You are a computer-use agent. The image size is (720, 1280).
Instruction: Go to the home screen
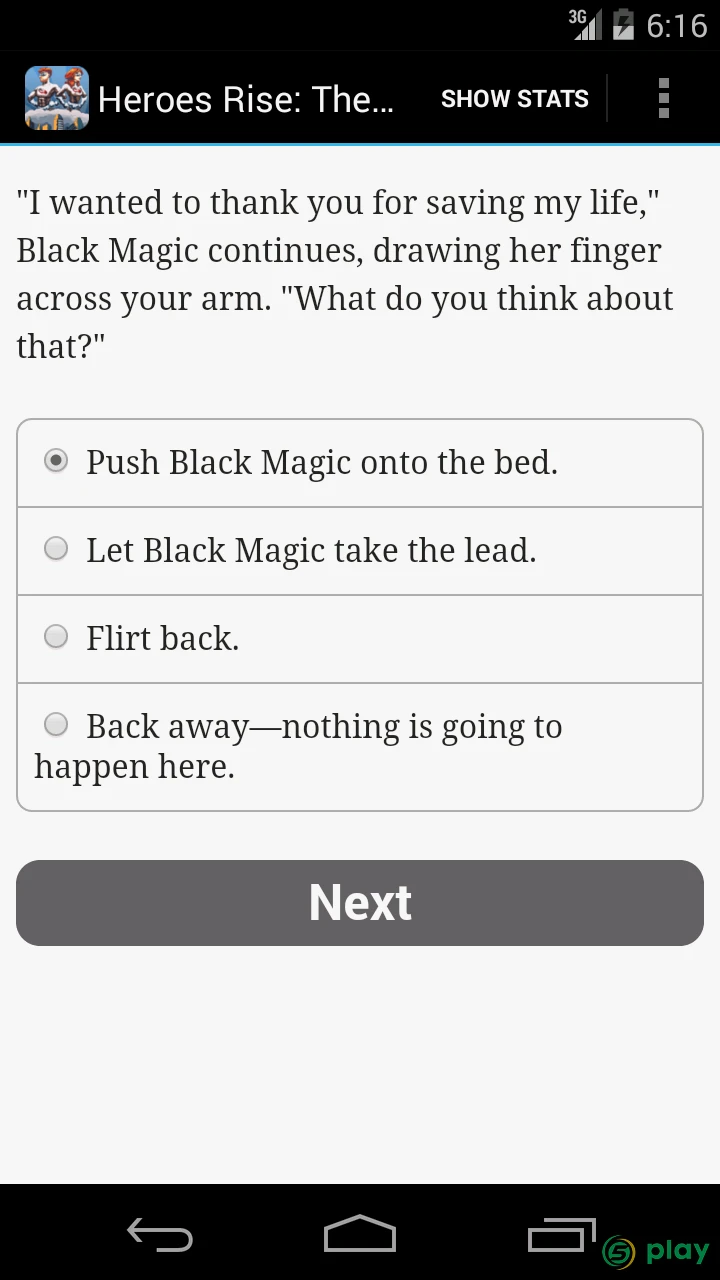pyautogui.click(x=360, y=1234)
